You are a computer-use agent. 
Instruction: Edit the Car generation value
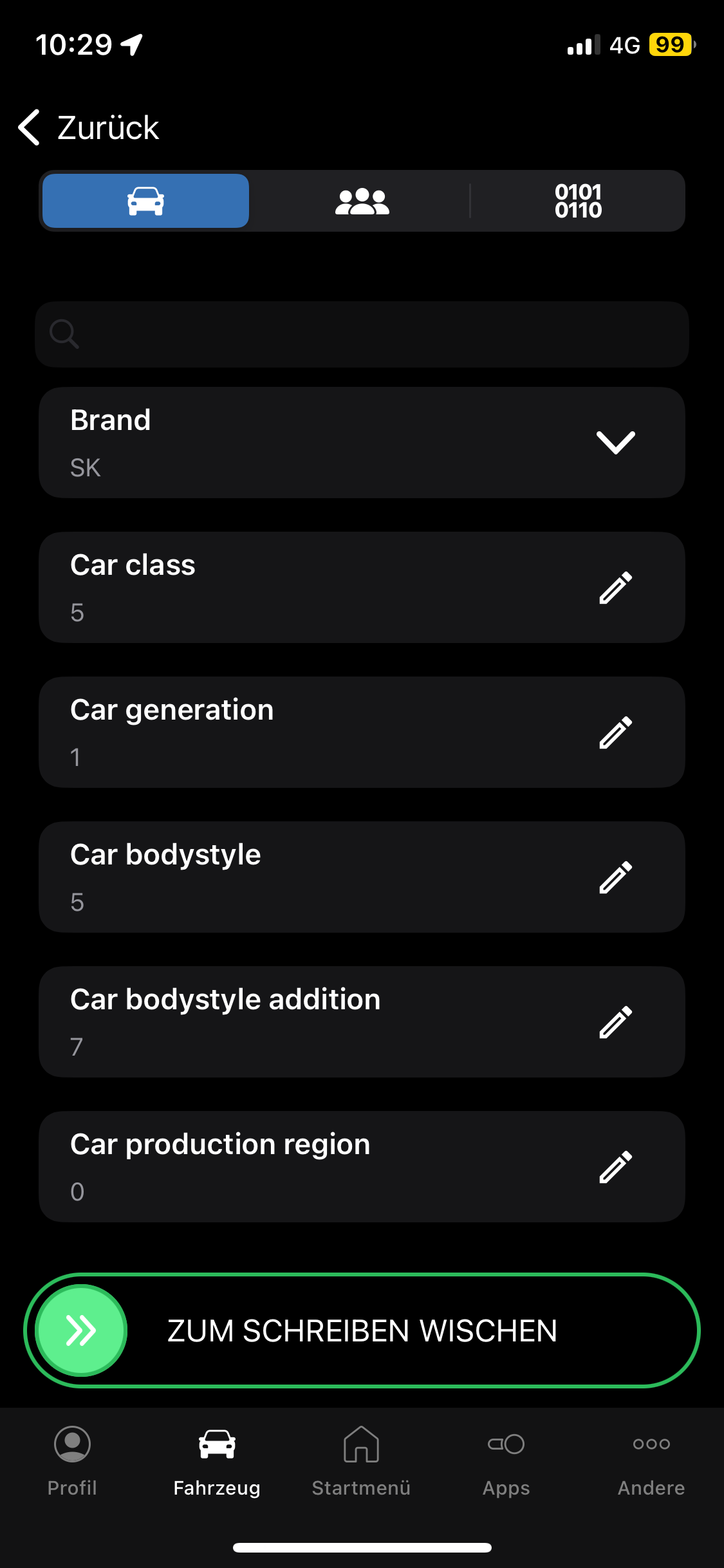[615, 733]
